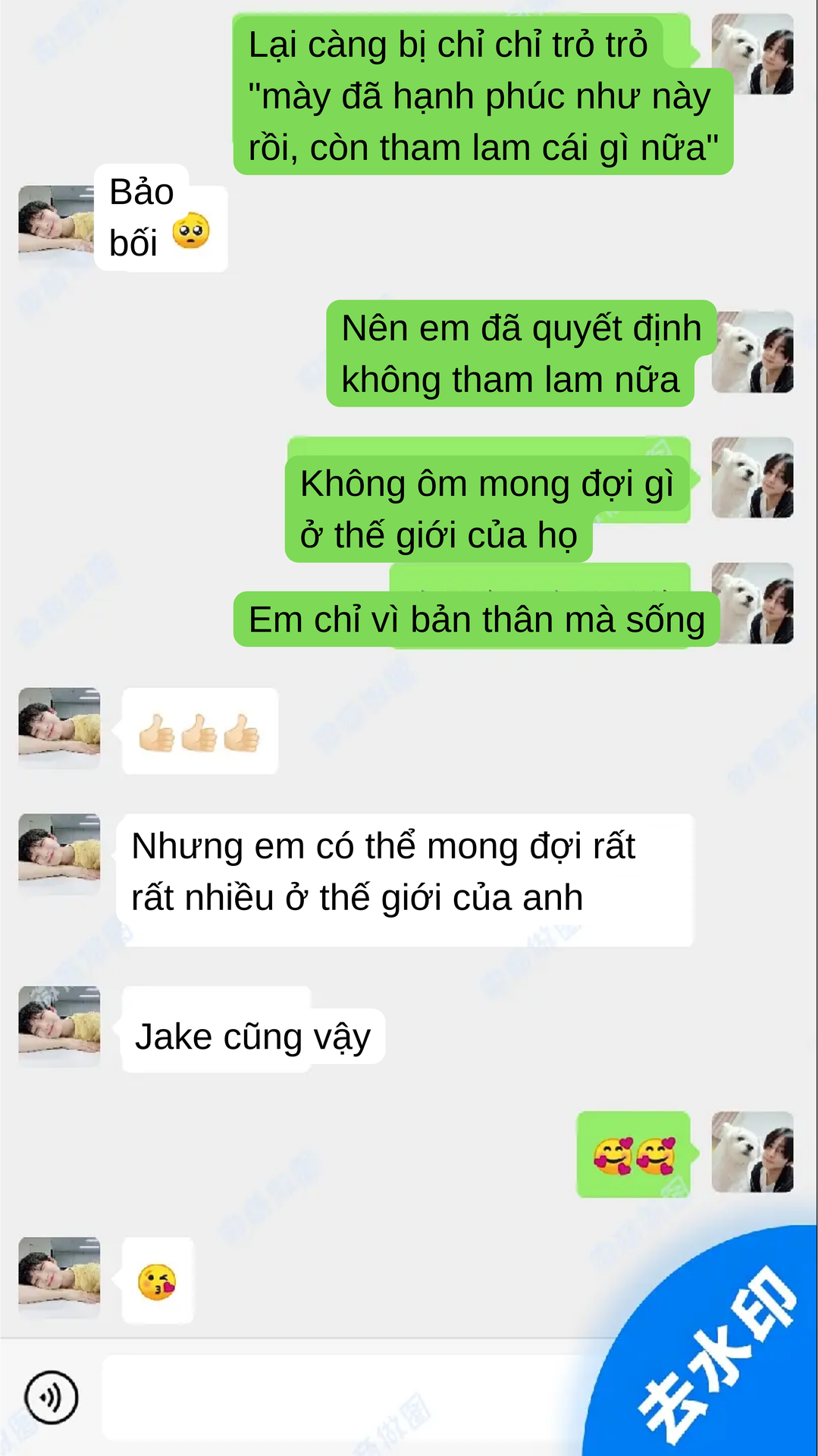Focus the message text field

pos(341,1396)
